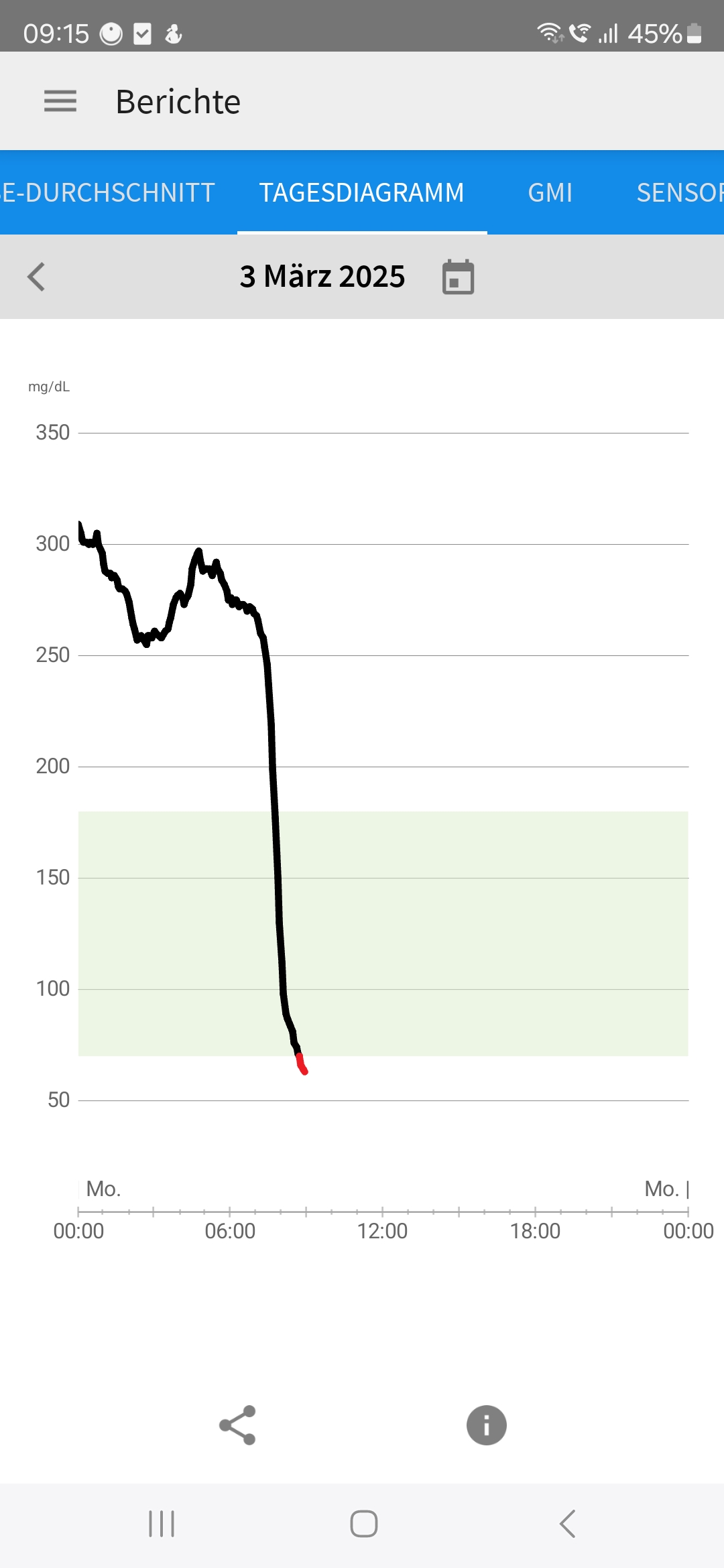Tap the system back button
Screen dimensions: 724x1568
tap(567, 1524)
